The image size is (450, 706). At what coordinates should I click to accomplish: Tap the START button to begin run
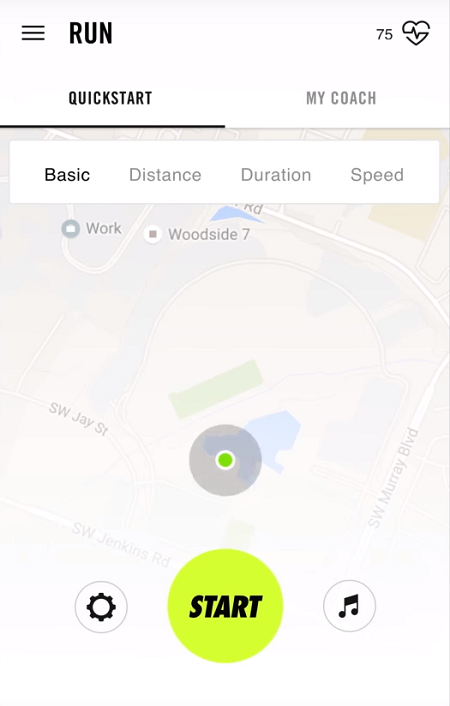click(x=225, y=606)
